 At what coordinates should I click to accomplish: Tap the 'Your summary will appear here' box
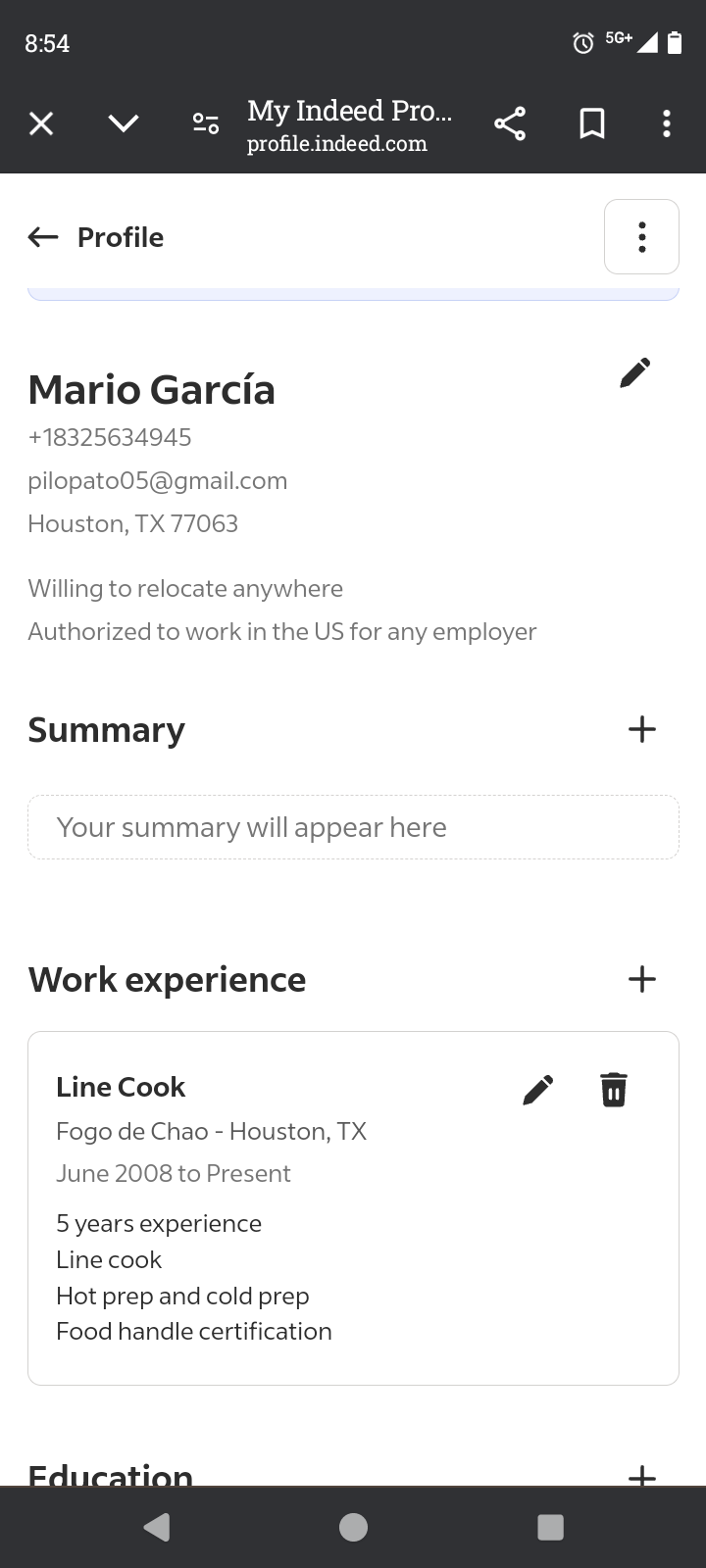pos(353,827)
